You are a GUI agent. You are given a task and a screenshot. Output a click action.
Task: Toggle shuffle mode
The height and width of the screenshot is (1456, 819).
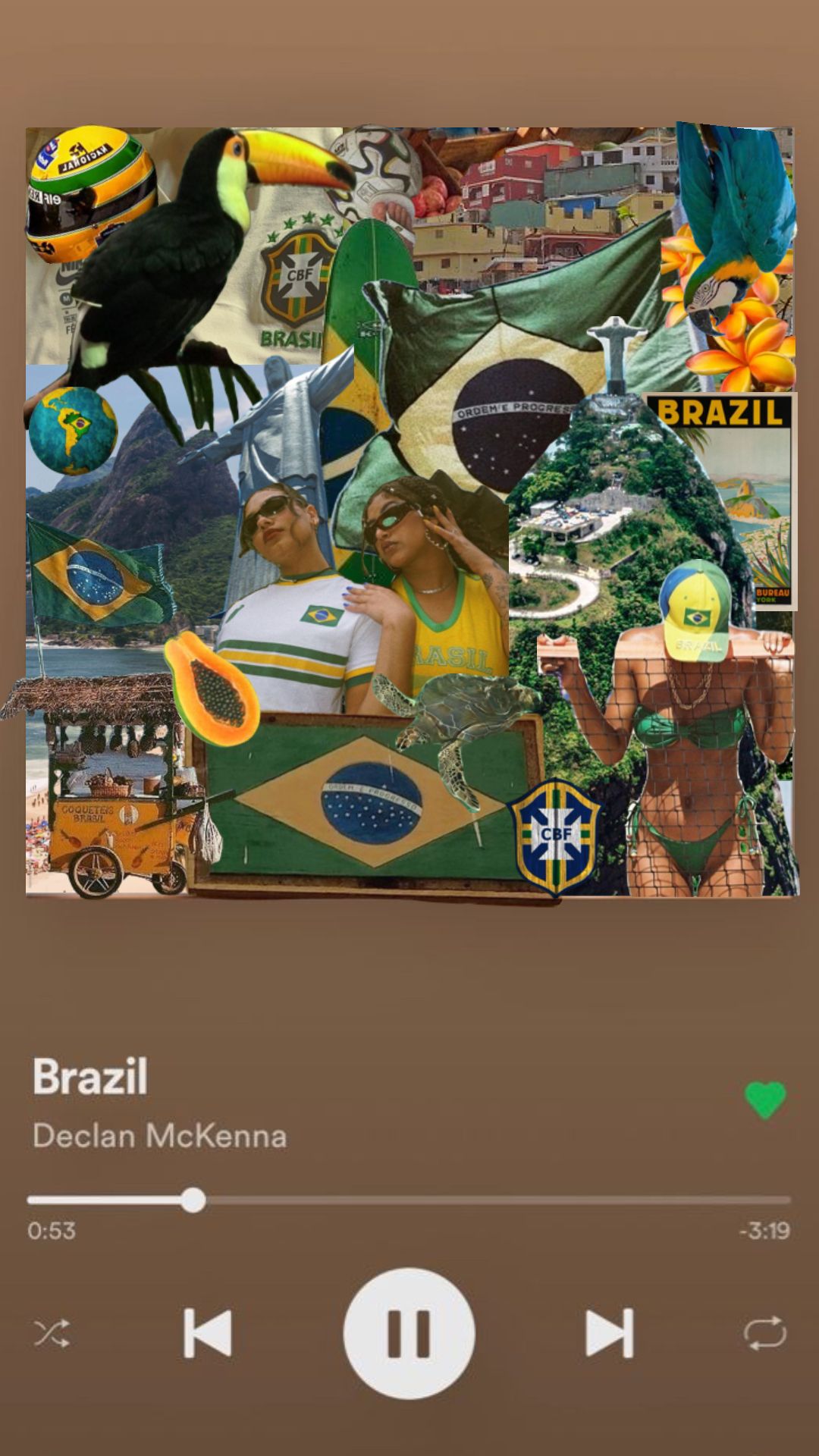(52, 1333)
